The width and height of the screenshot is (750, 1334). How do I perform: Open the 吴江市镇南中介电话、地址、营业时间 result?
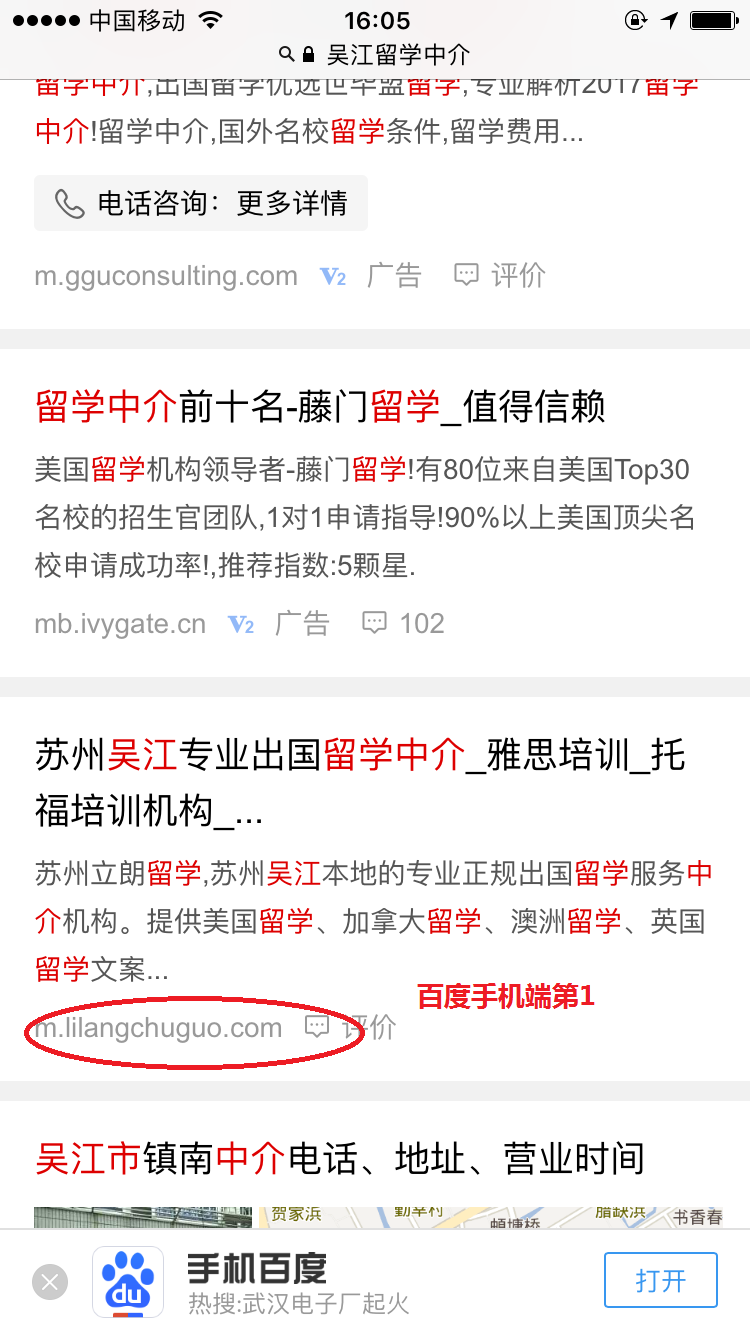coord(340,1159)
